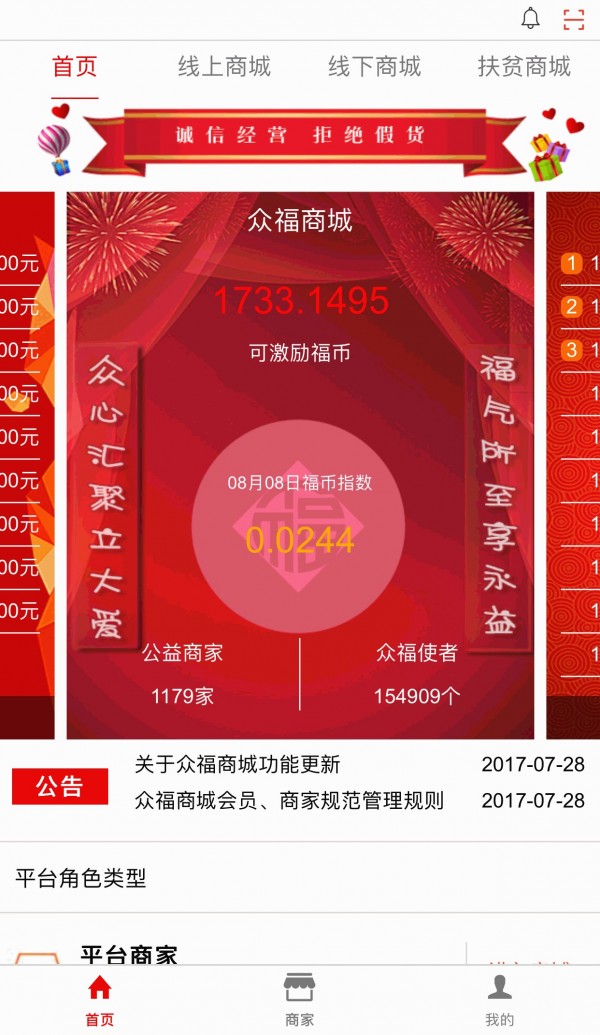Open the notifications bell

coord(531,18)
